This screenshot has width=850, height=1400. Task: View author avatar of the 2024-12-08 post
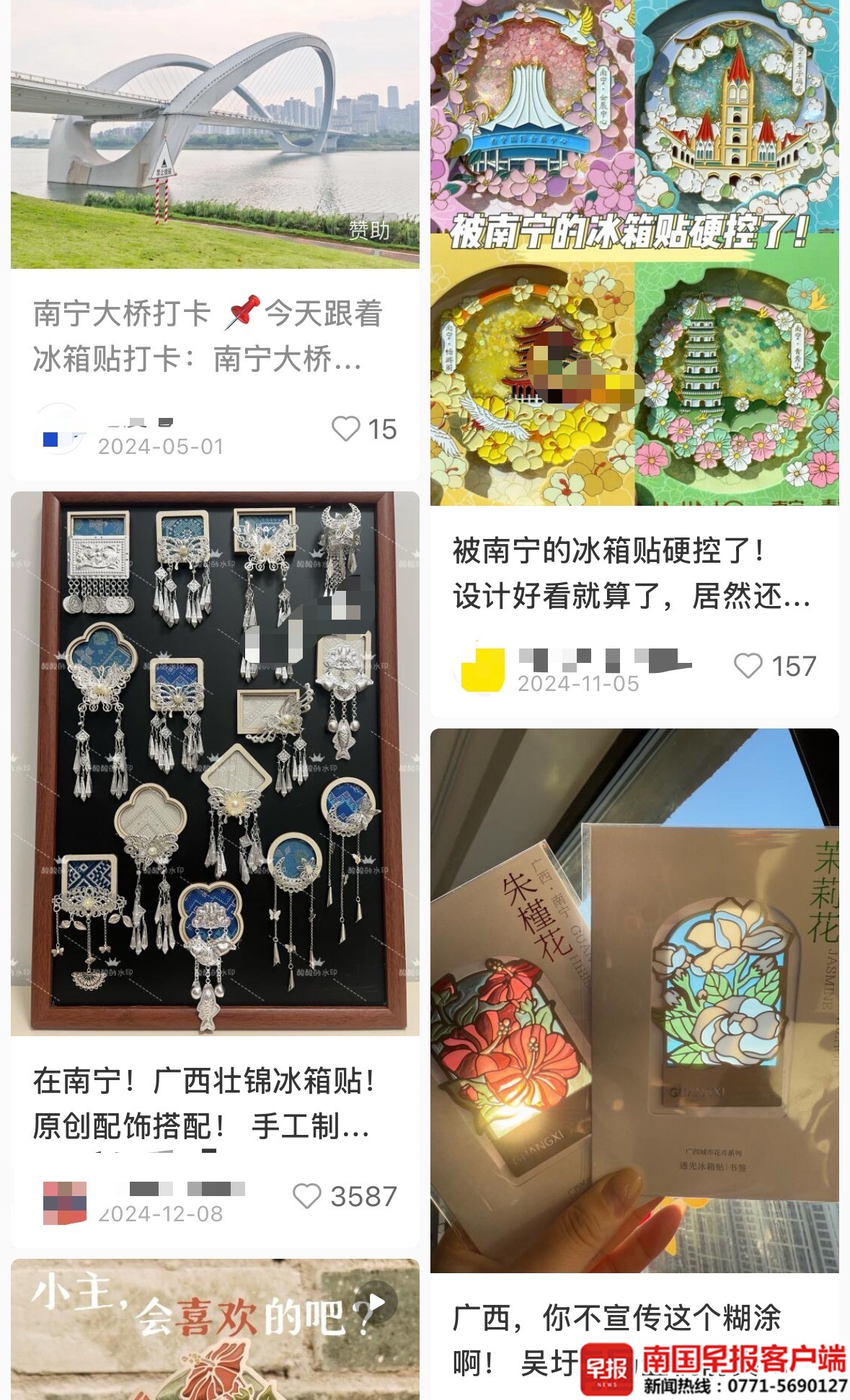coord(65,1203)
